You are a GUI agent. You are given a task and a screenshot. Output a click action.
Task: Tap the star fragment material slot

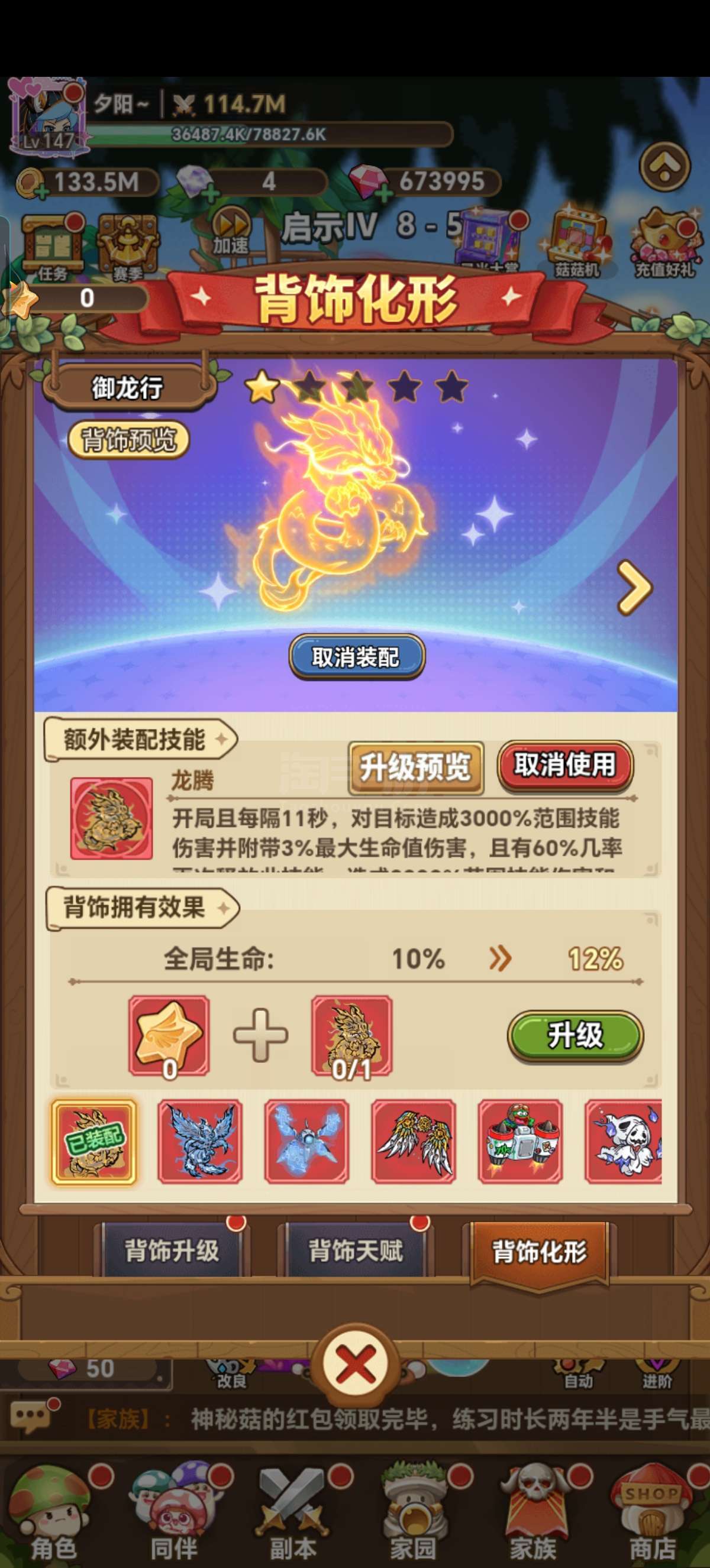pos(169,1036)
